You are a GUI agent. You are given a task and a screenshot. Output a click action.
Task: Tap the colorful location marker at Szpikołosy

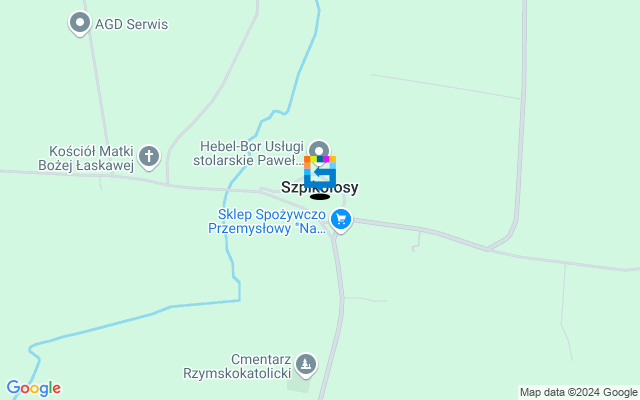pyautogui.click(x=320, y=173)
